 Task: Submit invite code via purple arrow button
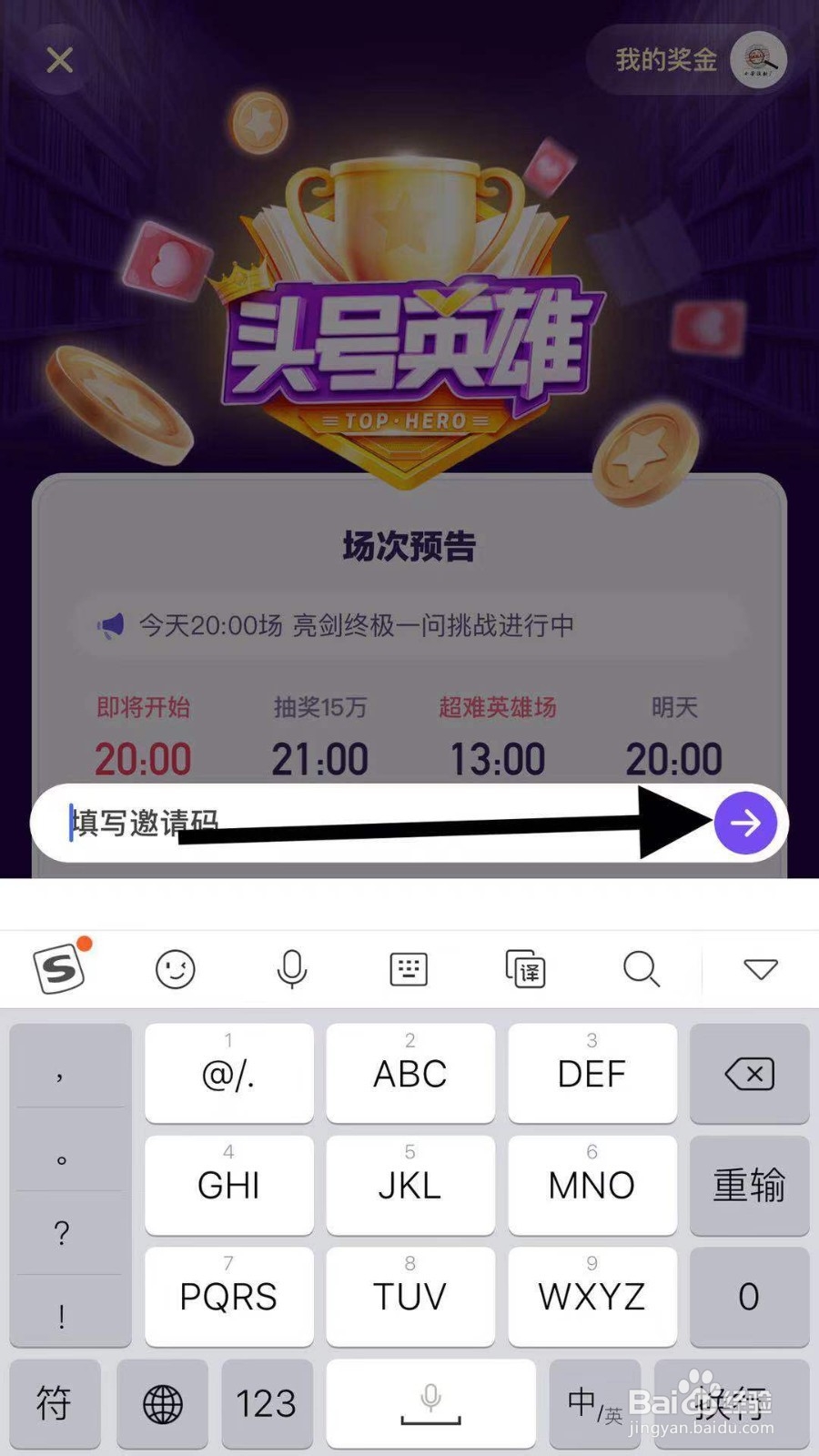(746, 823)
